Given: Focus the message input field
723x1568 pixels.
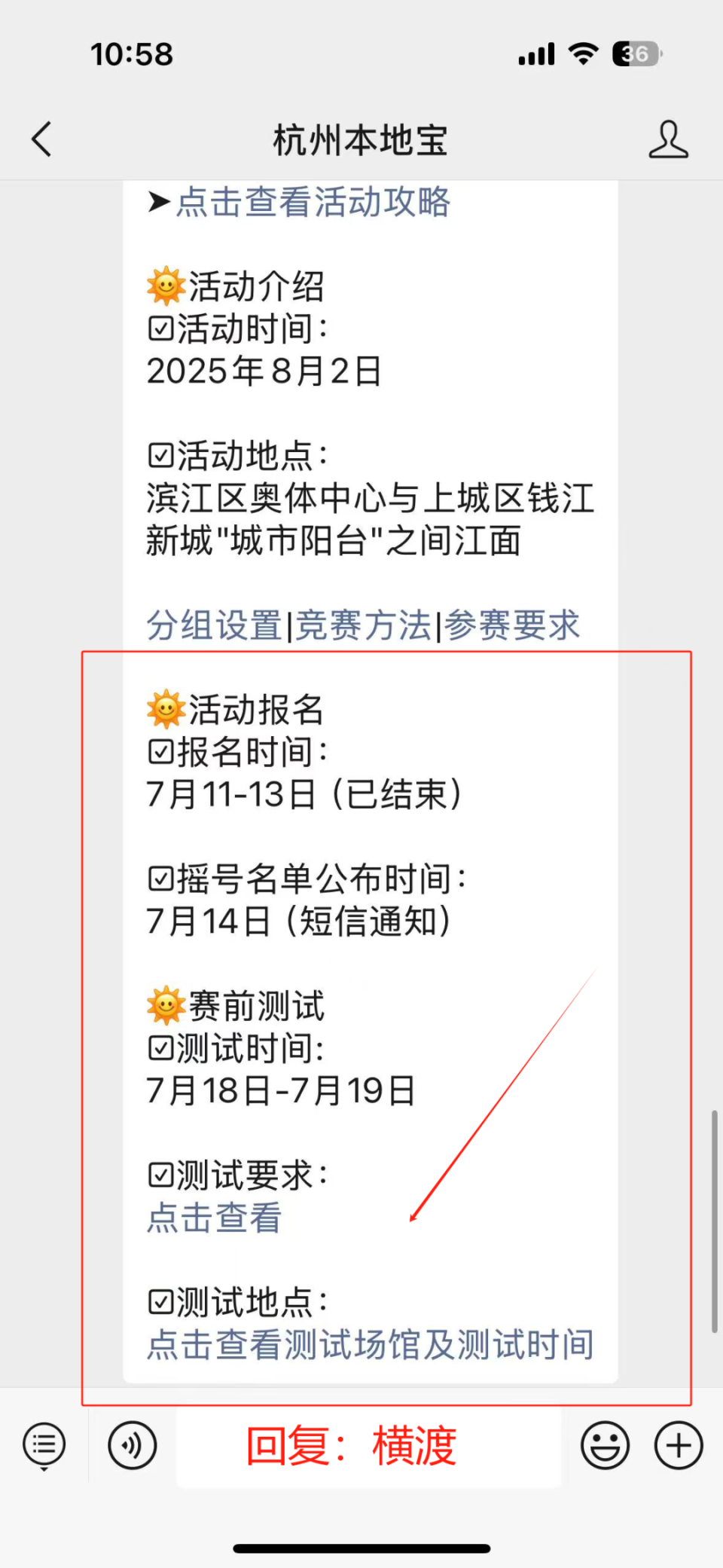Looking at the screenshot, I should point(368,1446).
